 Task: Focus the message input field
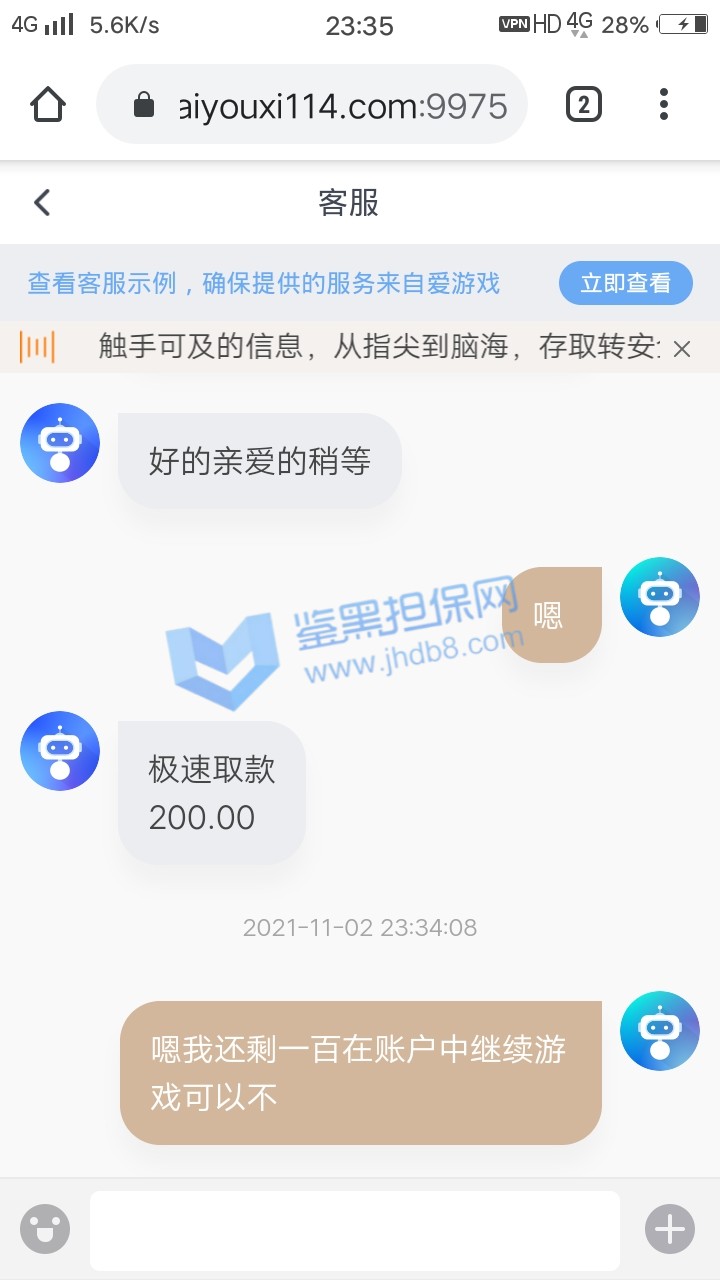click(355, 1229)
